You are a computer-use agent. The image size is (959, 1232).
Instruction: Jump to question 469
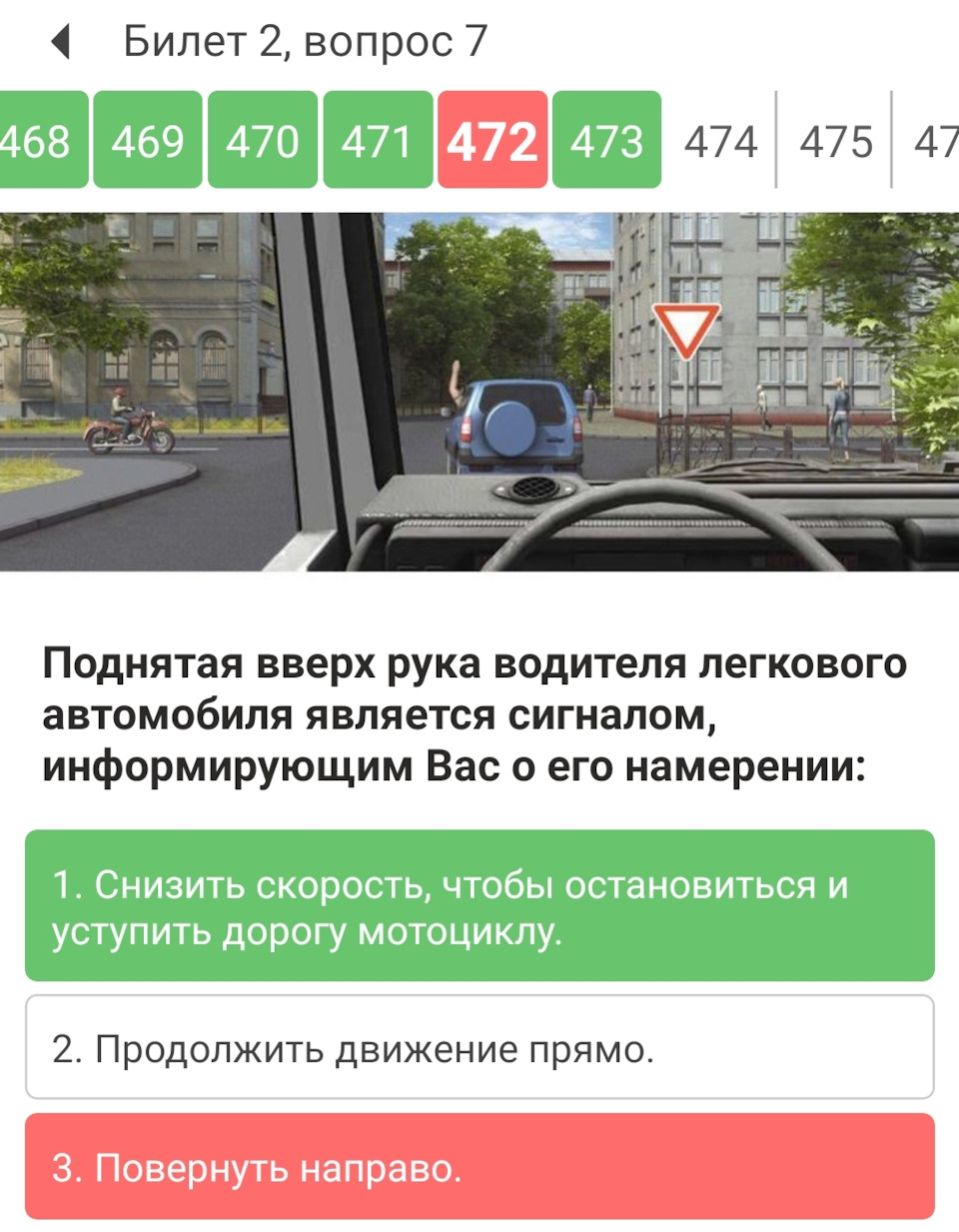[x=148, y=140]
